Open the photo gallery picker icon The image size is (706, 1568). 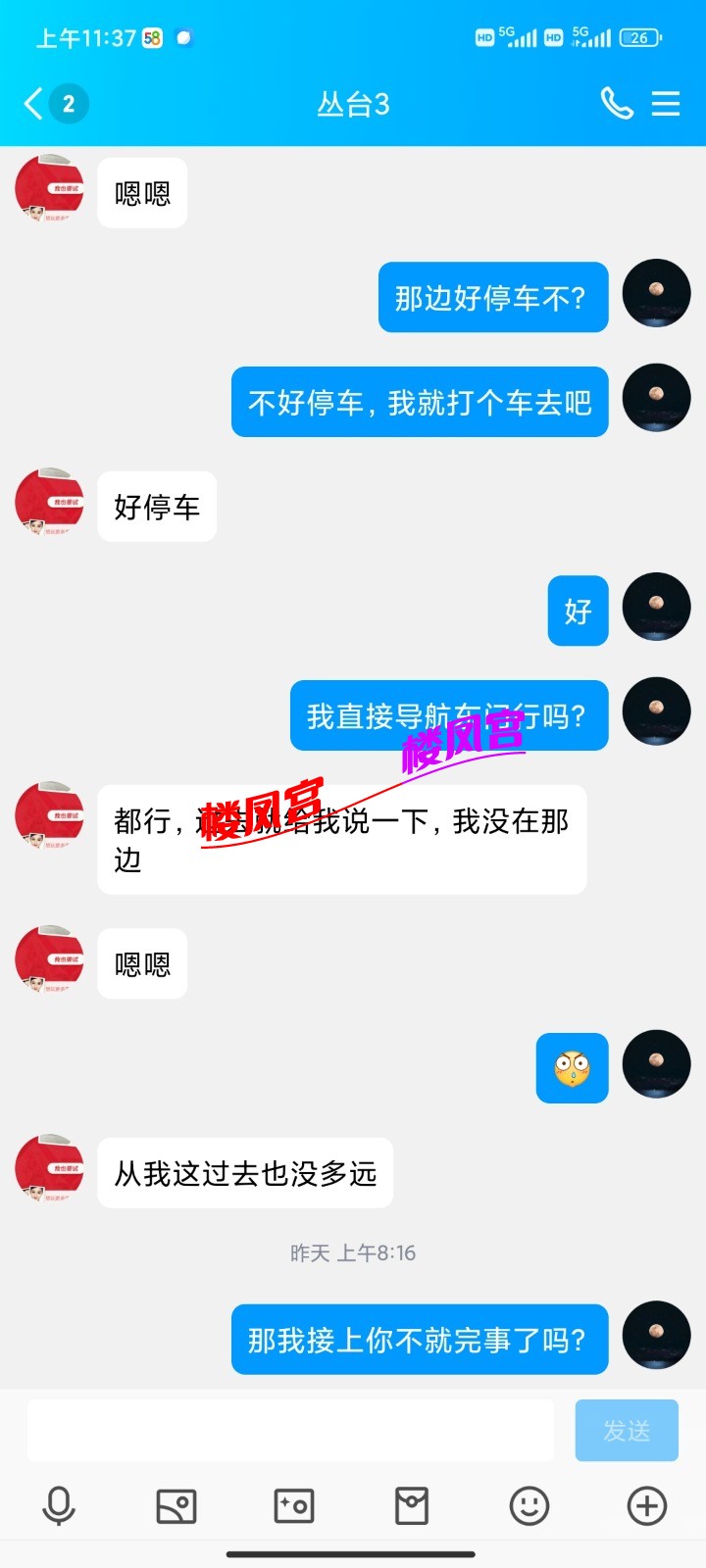(x=176, y=1506)
